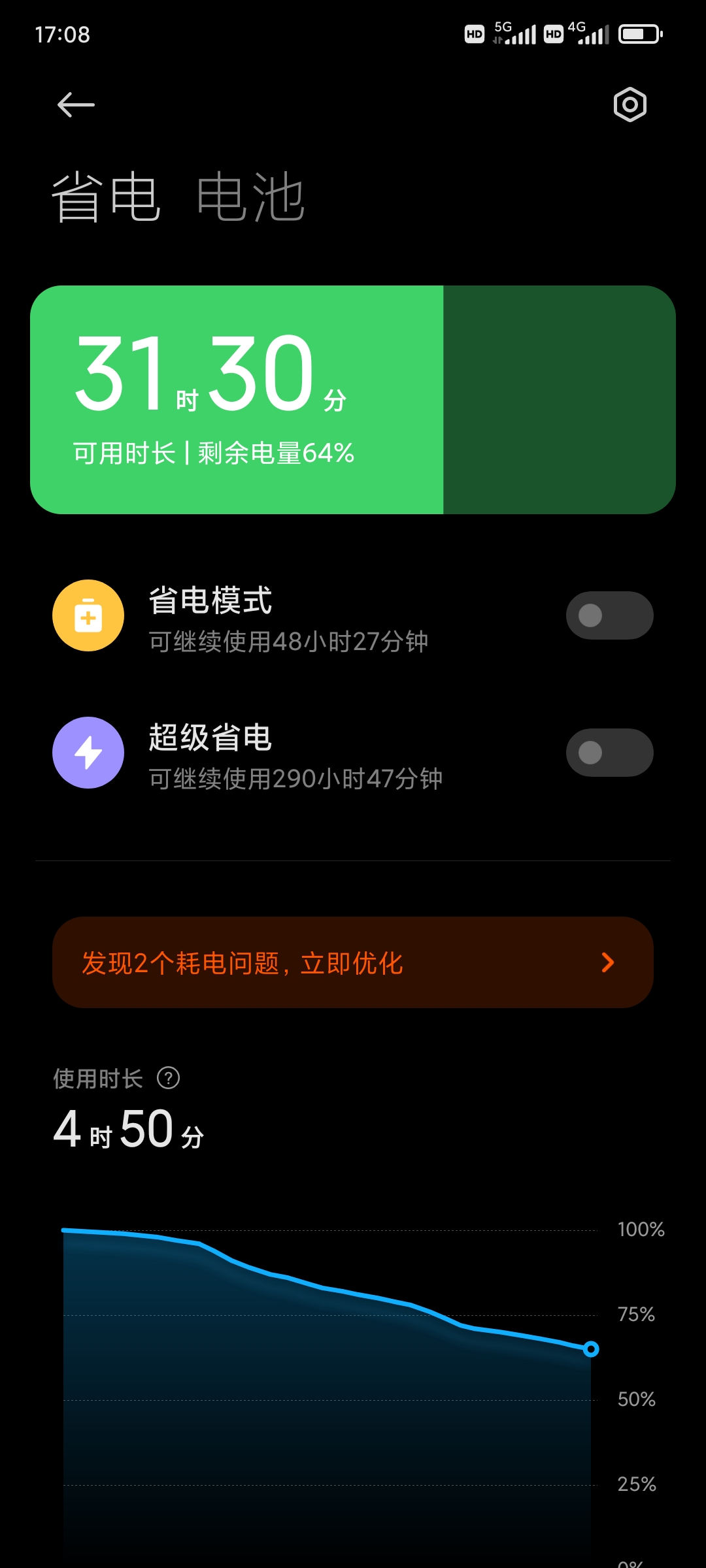The height and width of the screenshot is (1568, 706).
Task: Open the 31时30分 remaining battery card
Action: coord(353,400)
